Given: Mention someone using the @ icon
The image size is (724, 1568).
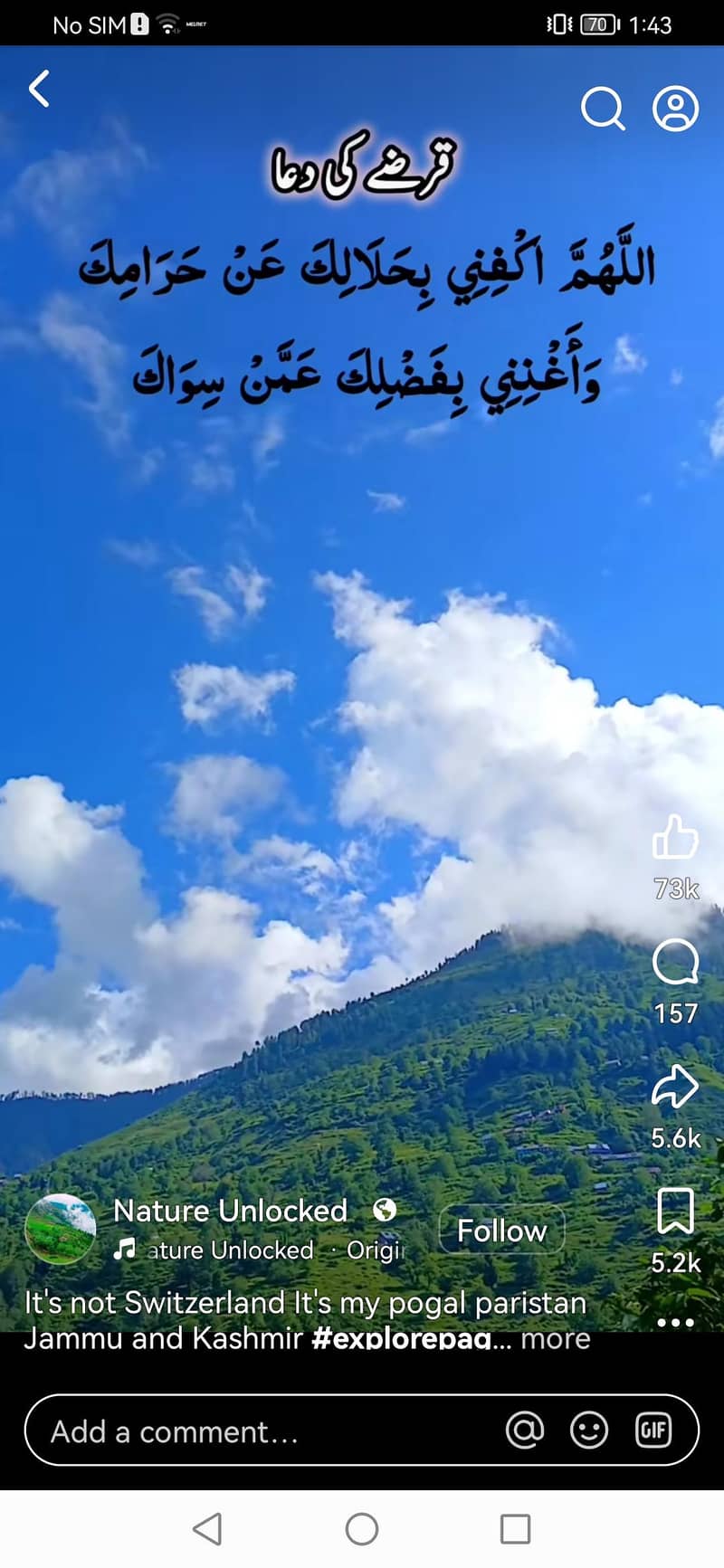Looking at the screenshot, I should pos(525,1430).
